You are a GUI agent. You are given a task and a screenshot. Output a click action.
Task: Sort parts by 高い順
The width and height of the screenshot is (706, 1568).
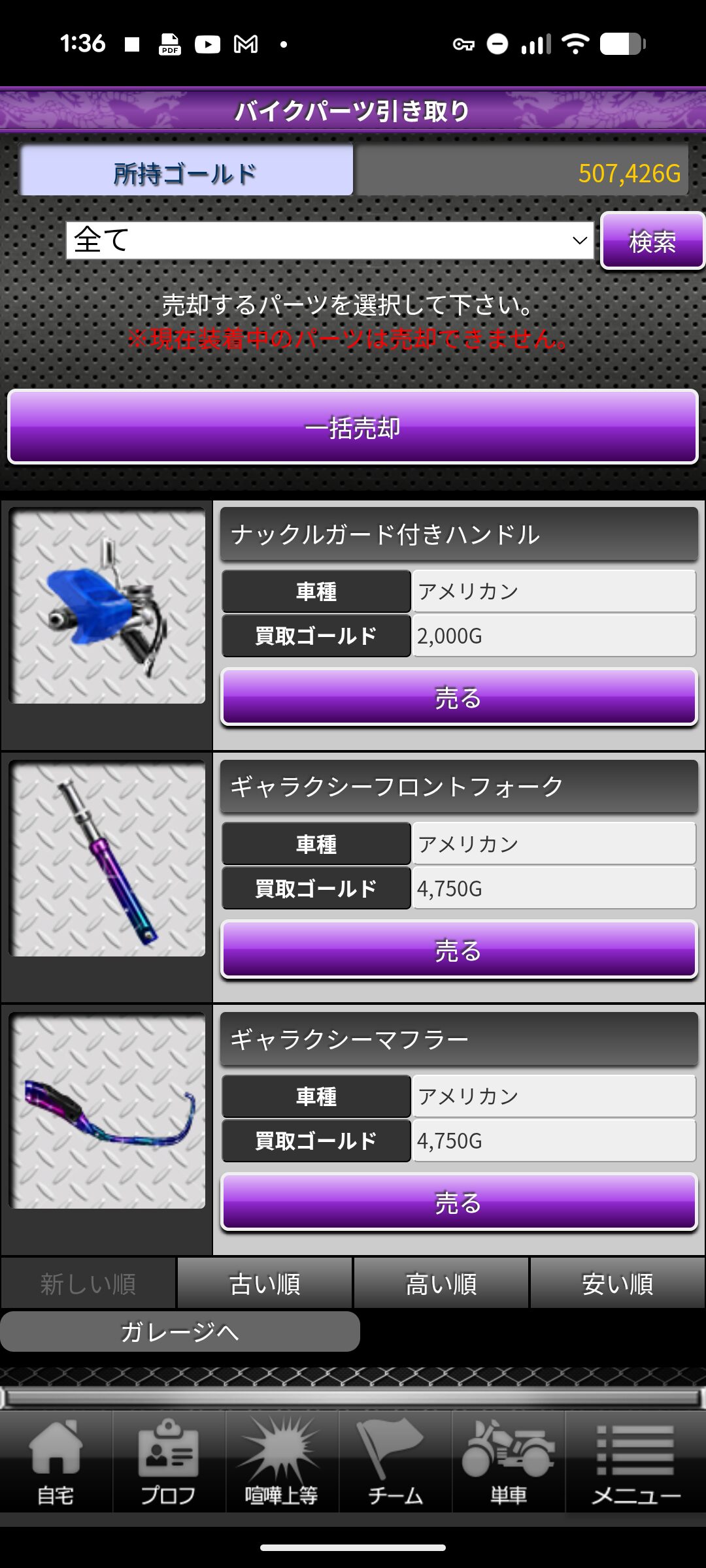(x=441, y=1284)
